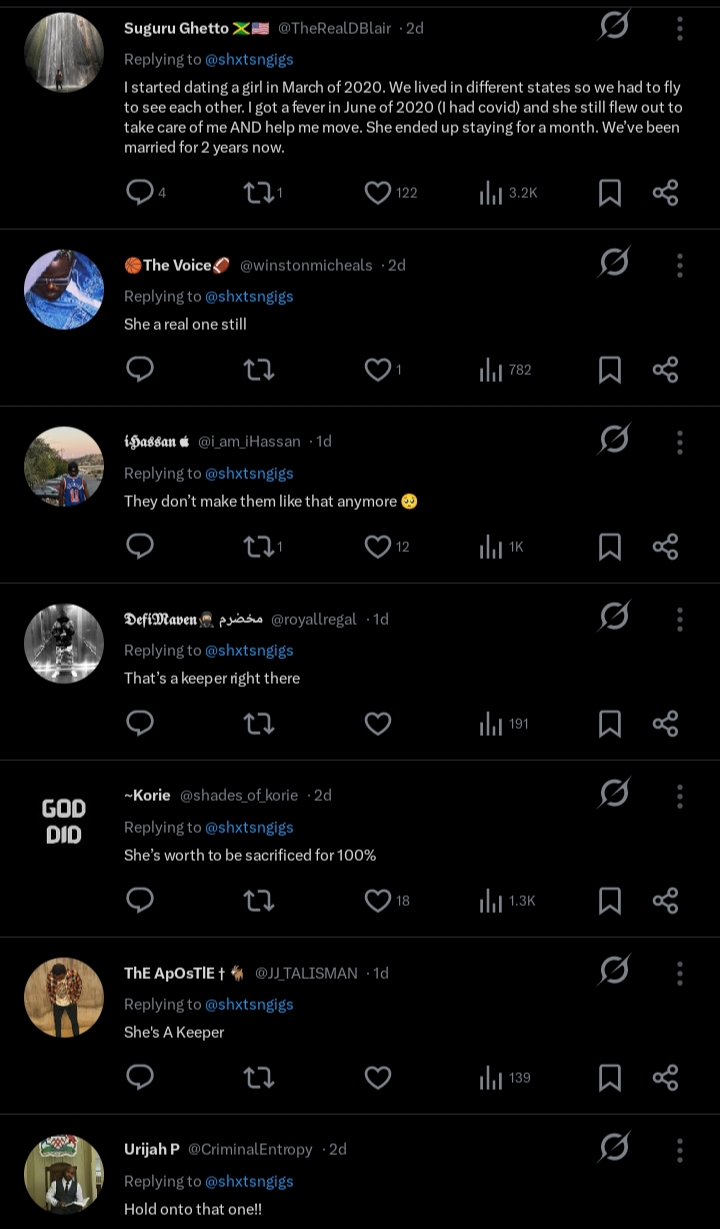
Task: Share ~Korie's reply
Action: tap(666, 900)
